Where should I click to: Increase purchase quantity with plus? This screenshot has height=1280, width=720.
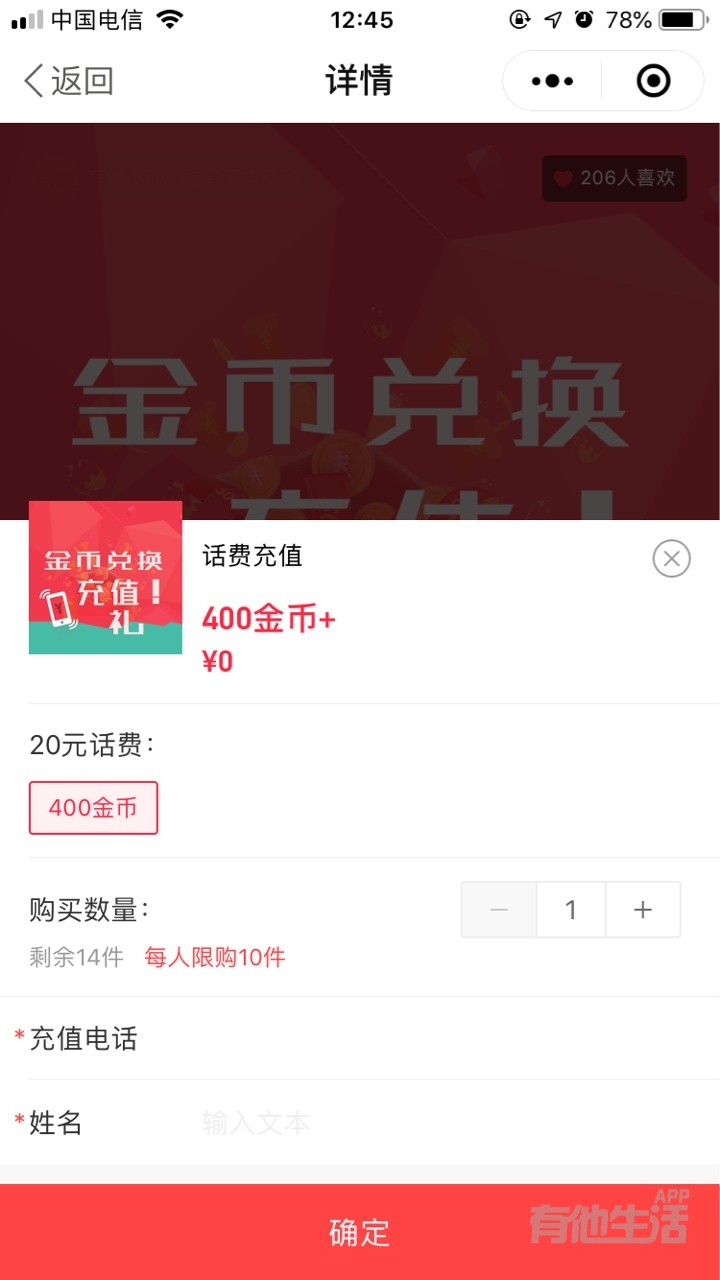(x=643, y=910)
